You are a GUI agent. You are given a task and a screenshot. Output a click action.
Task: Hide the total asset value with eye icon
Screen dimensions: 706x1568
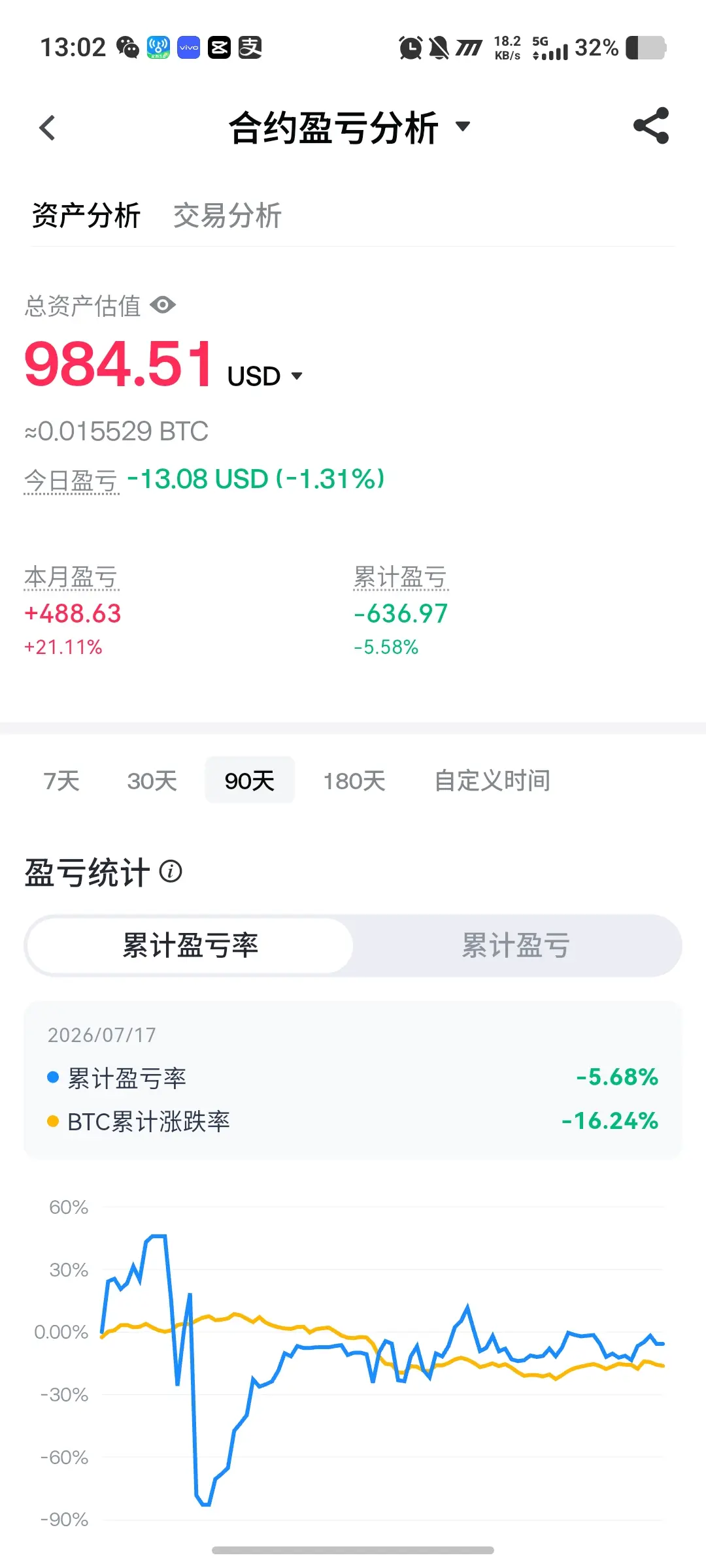[163, 305]
